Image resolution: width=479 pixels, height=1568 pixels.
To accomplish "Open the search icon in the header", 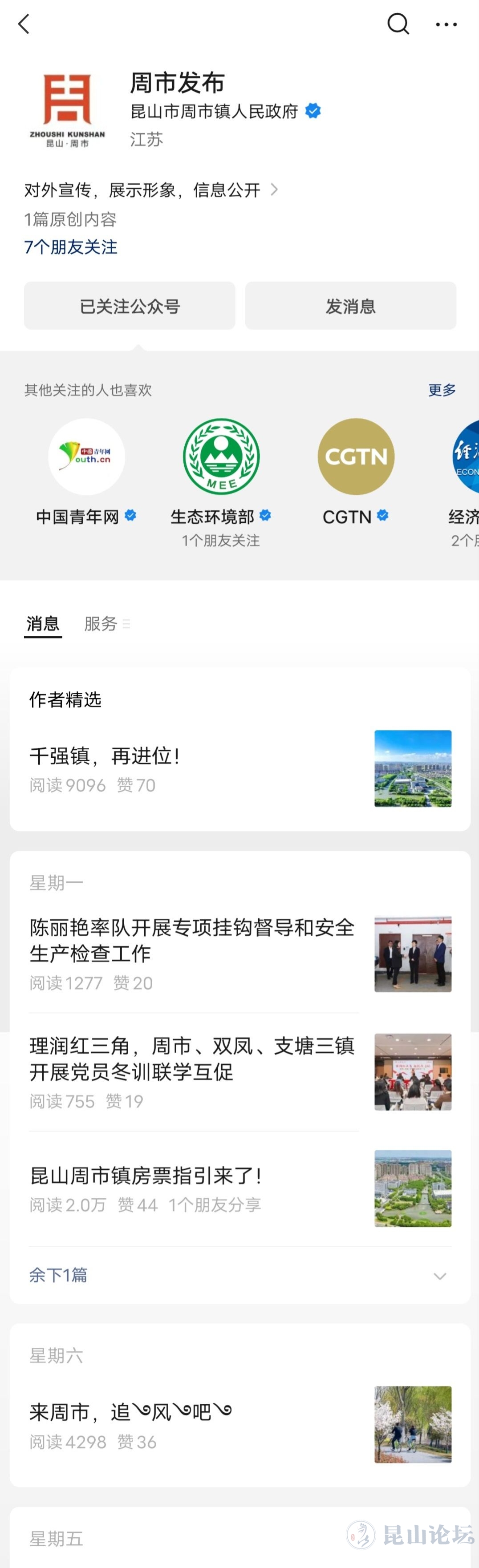I will pyautogui.click(x=398, y=24).
